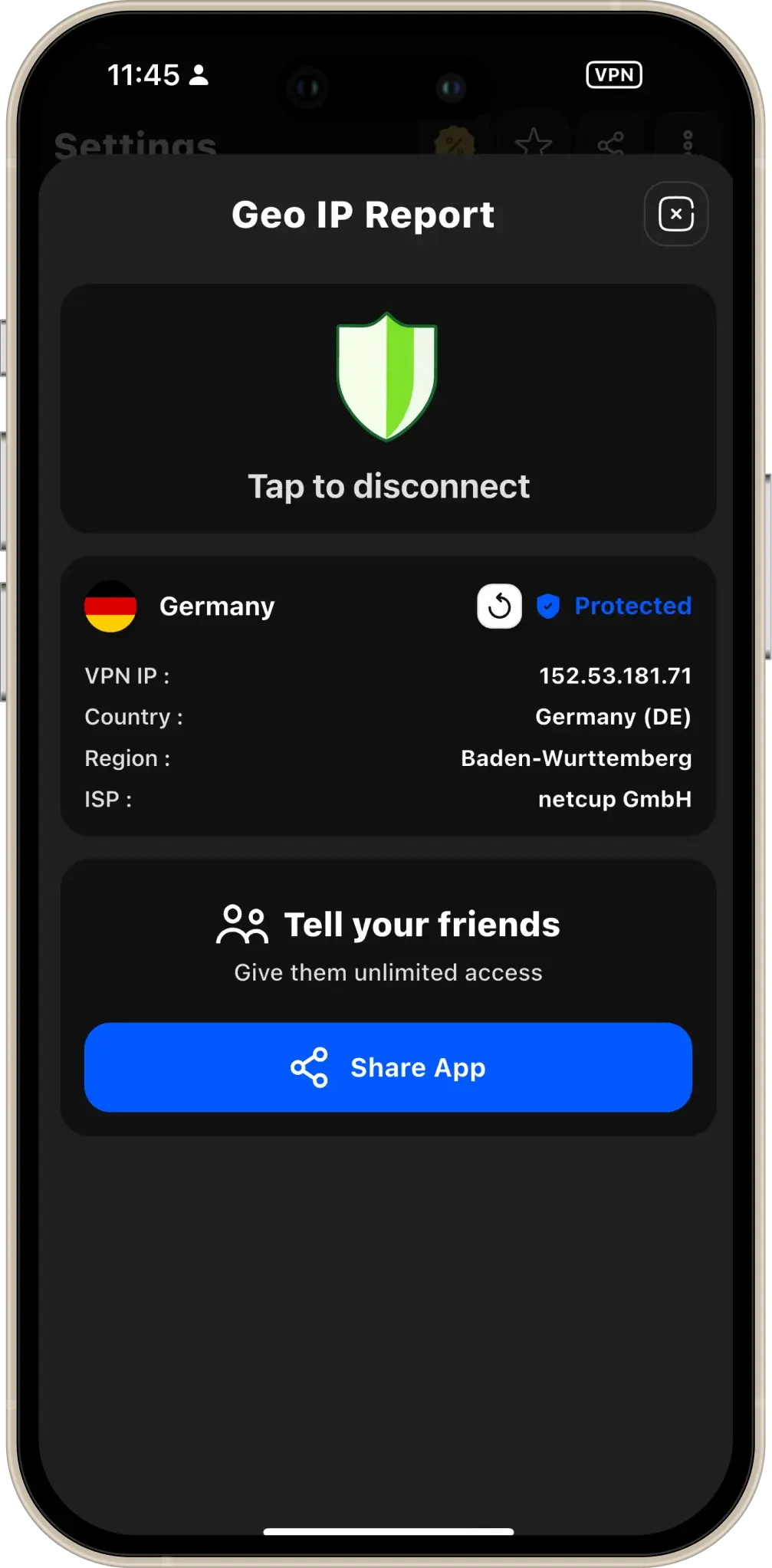Refresh the Geo IP report
The image size is (772, 1568).
499,606
